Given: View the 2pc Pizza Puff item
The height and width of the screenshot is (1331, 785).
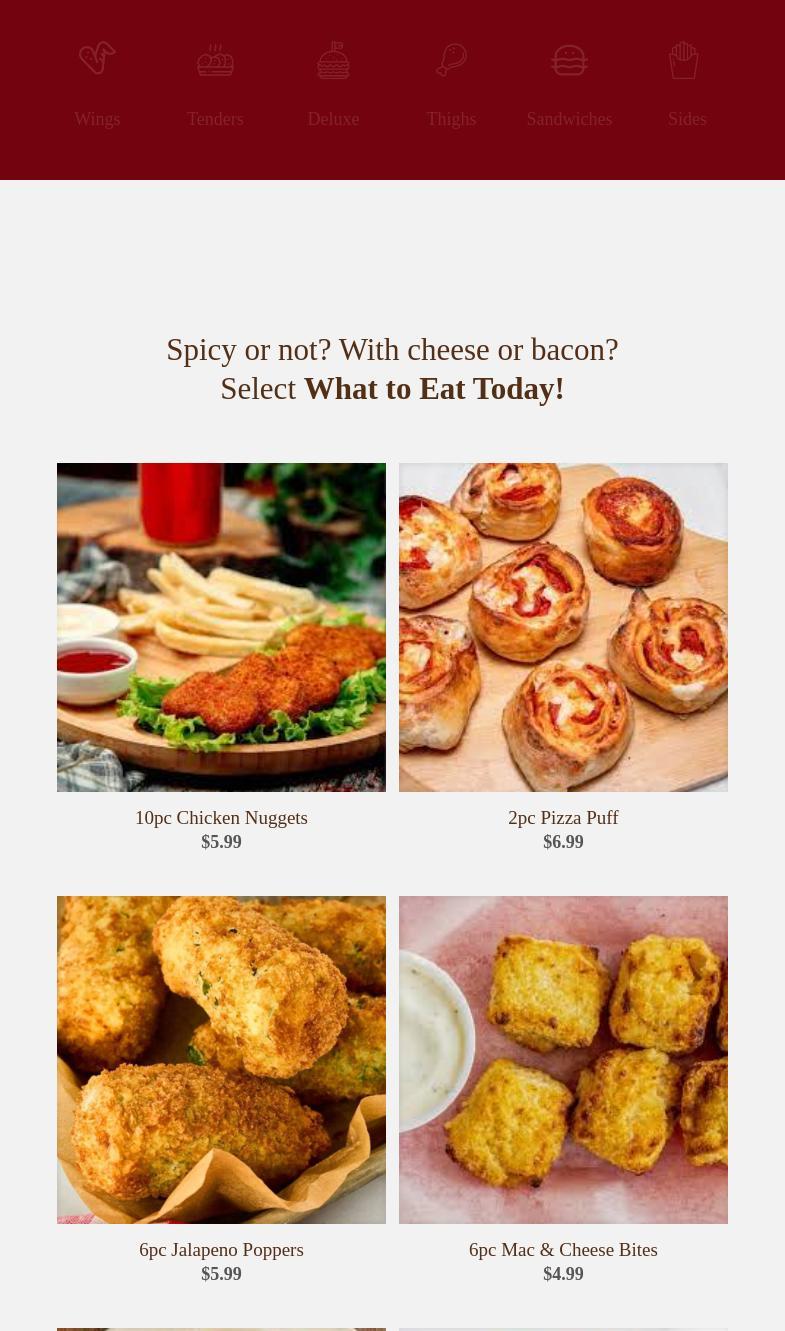Looking at the screenshot, I should click(563, 627).
